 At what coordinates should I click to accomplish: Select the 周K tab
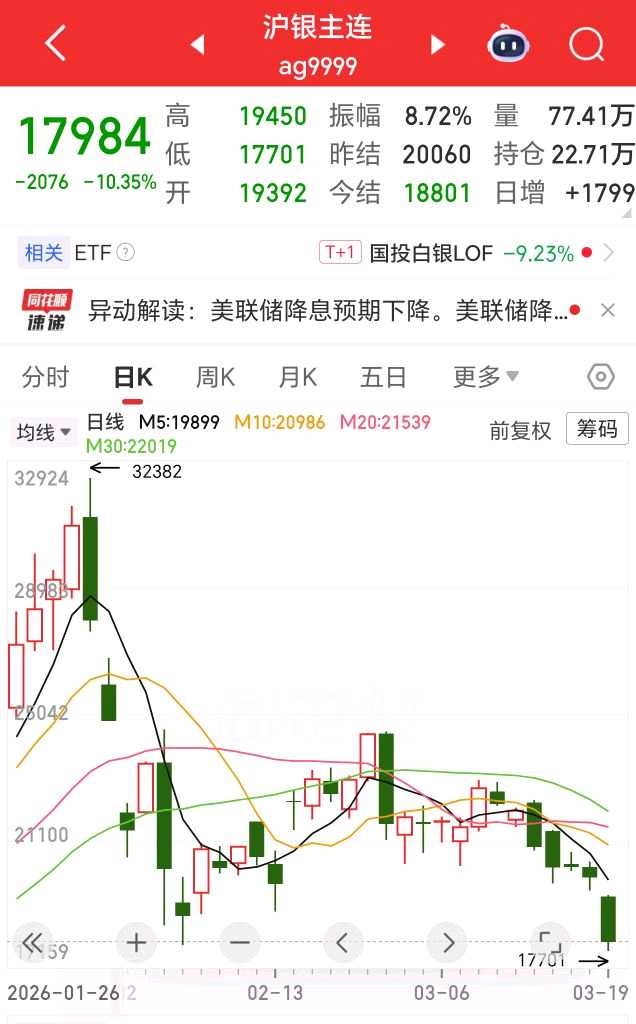[215, 377]
